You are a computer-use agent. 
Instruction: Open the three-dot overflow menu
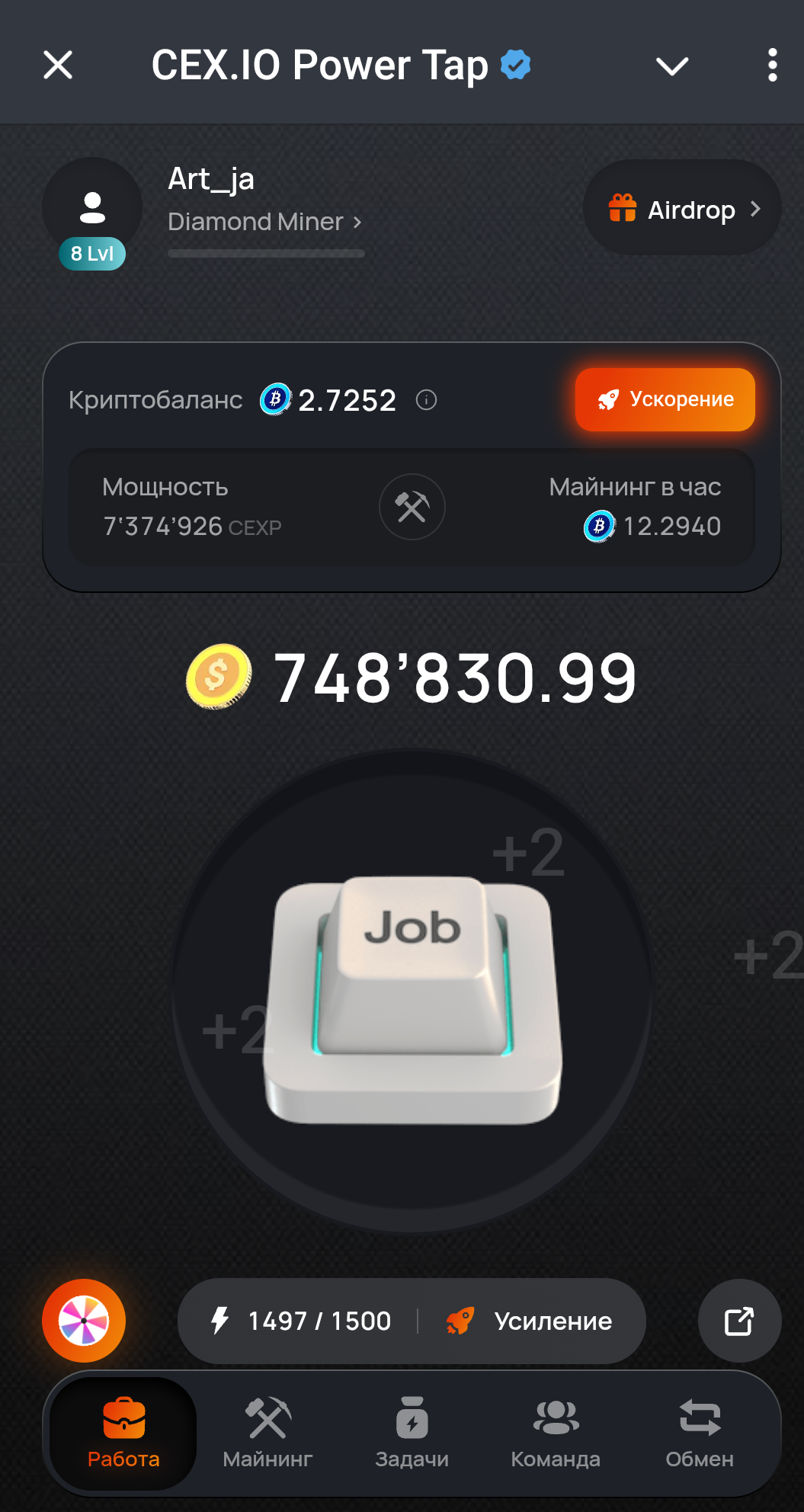[x=772, y=65]
